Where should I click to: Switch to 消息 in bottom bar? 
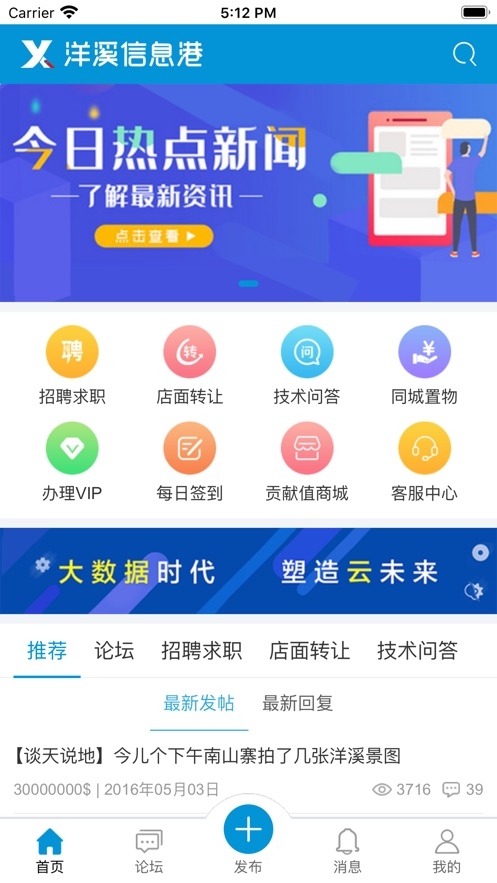coord(347,850)
